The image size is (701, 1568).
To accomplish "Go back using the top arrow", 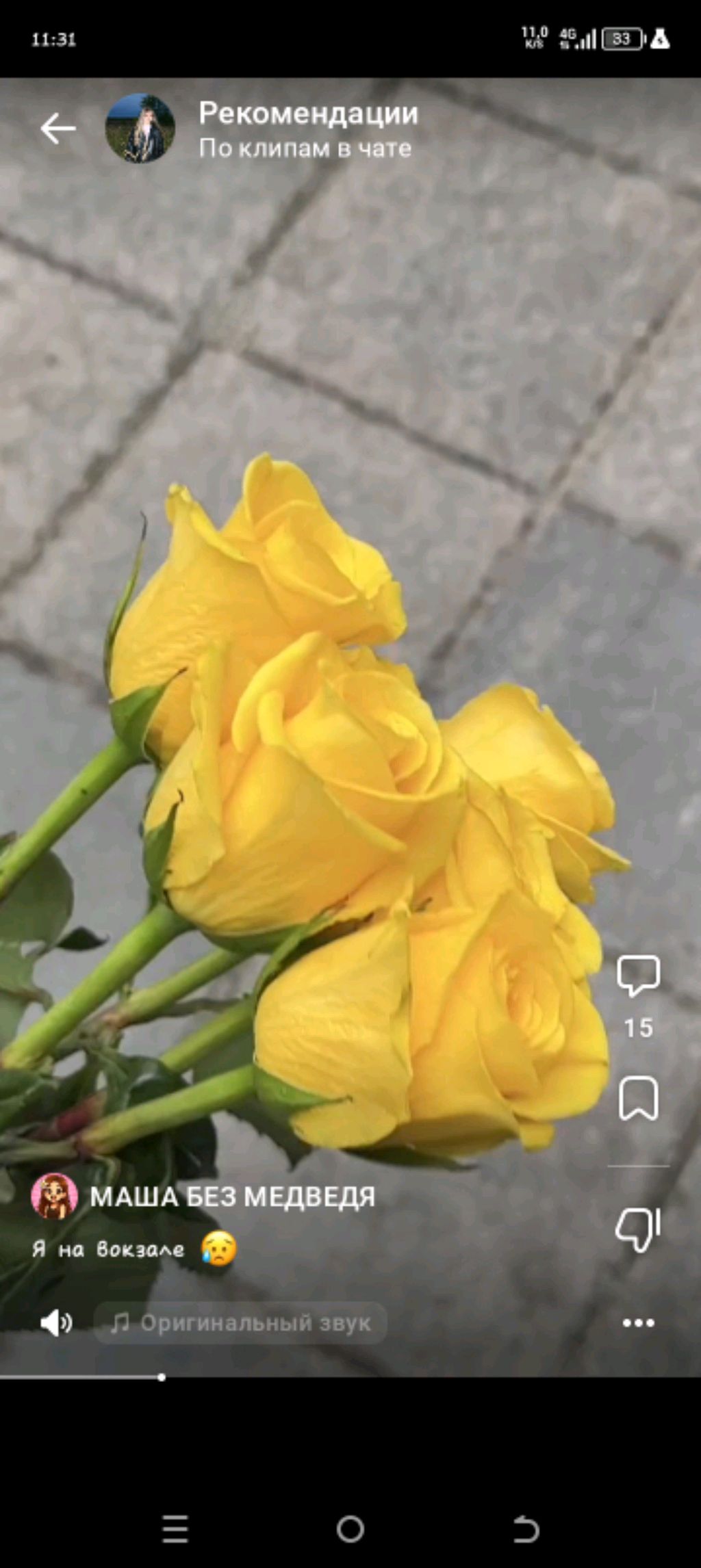I will point(58,129).
